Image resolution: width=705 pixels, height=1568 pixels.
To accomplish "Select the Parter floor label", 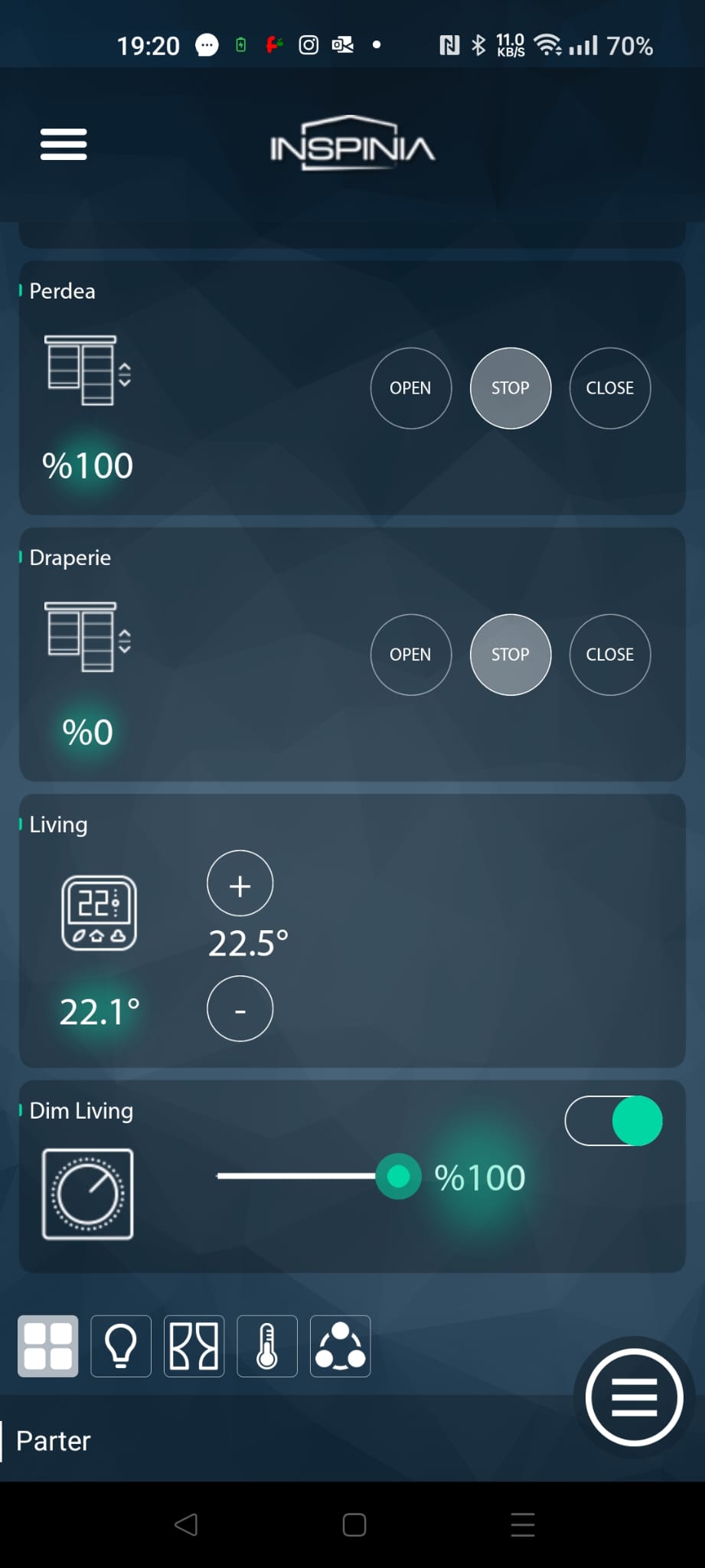I will [x=54, y=1441].
